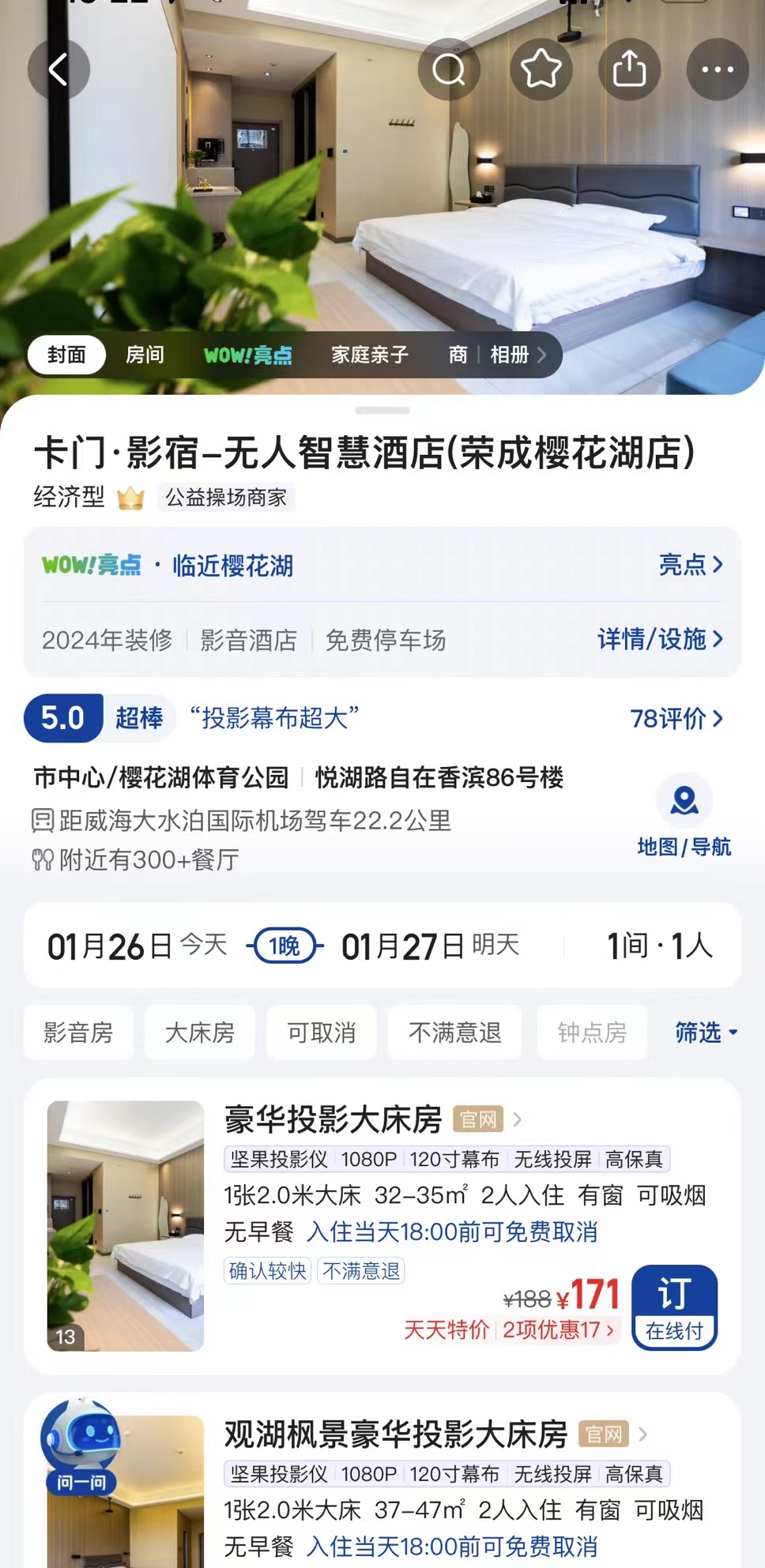Open the three-dot more menu
This screenshot has height=1568, width=765.
[718, 70]
